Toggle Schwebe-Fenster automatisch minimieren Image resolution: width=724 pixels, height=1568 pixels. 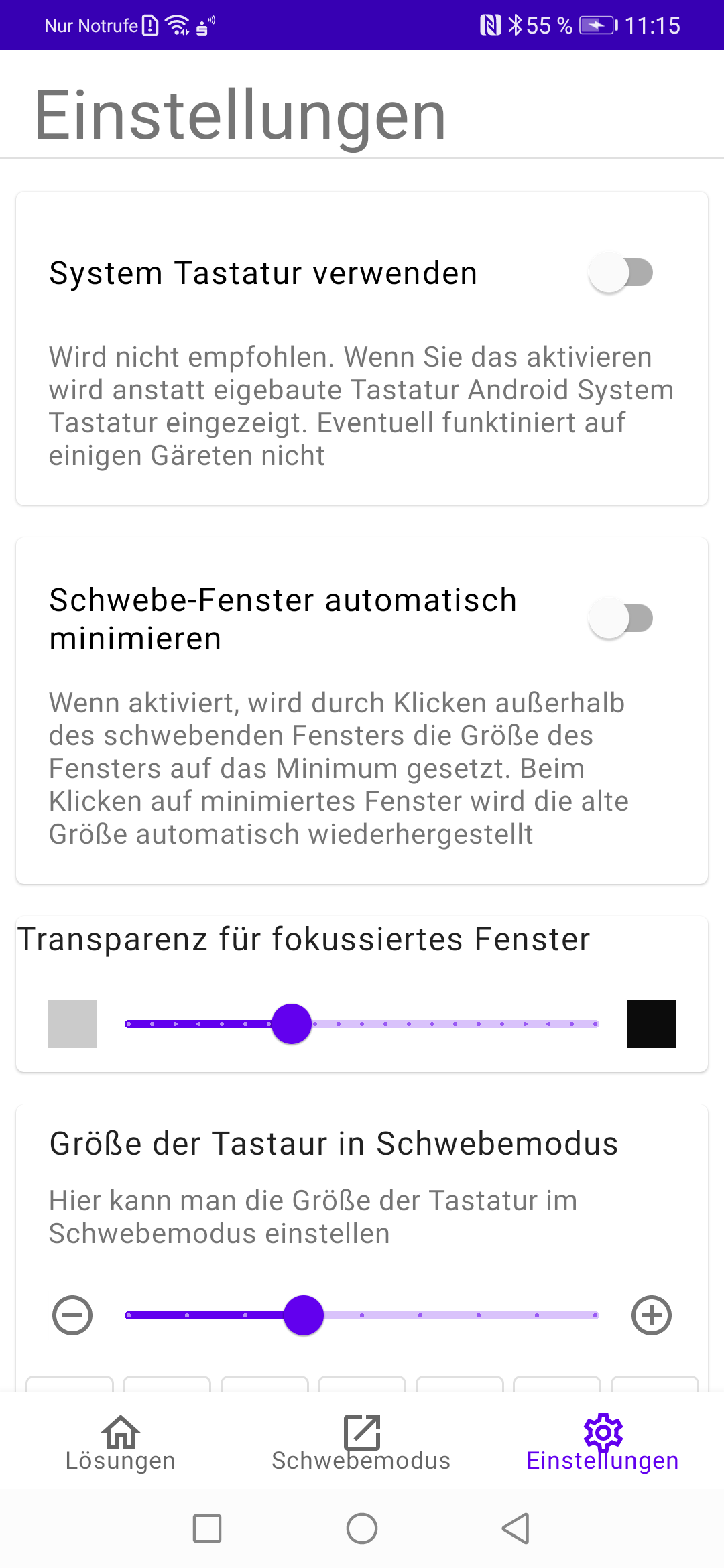point(621,618)
